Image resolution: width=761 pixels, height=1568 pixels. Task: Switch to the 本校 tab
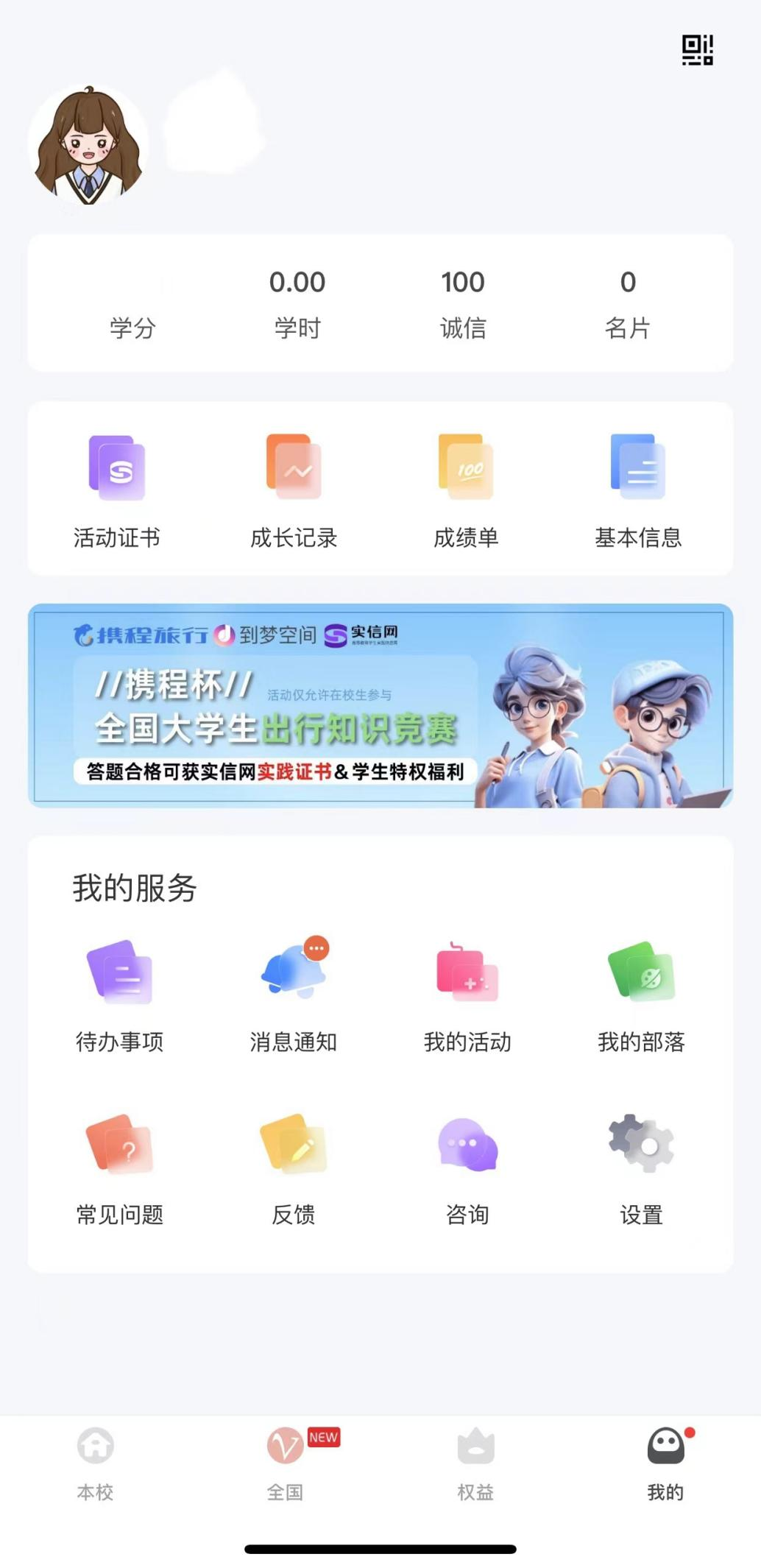96,1463
